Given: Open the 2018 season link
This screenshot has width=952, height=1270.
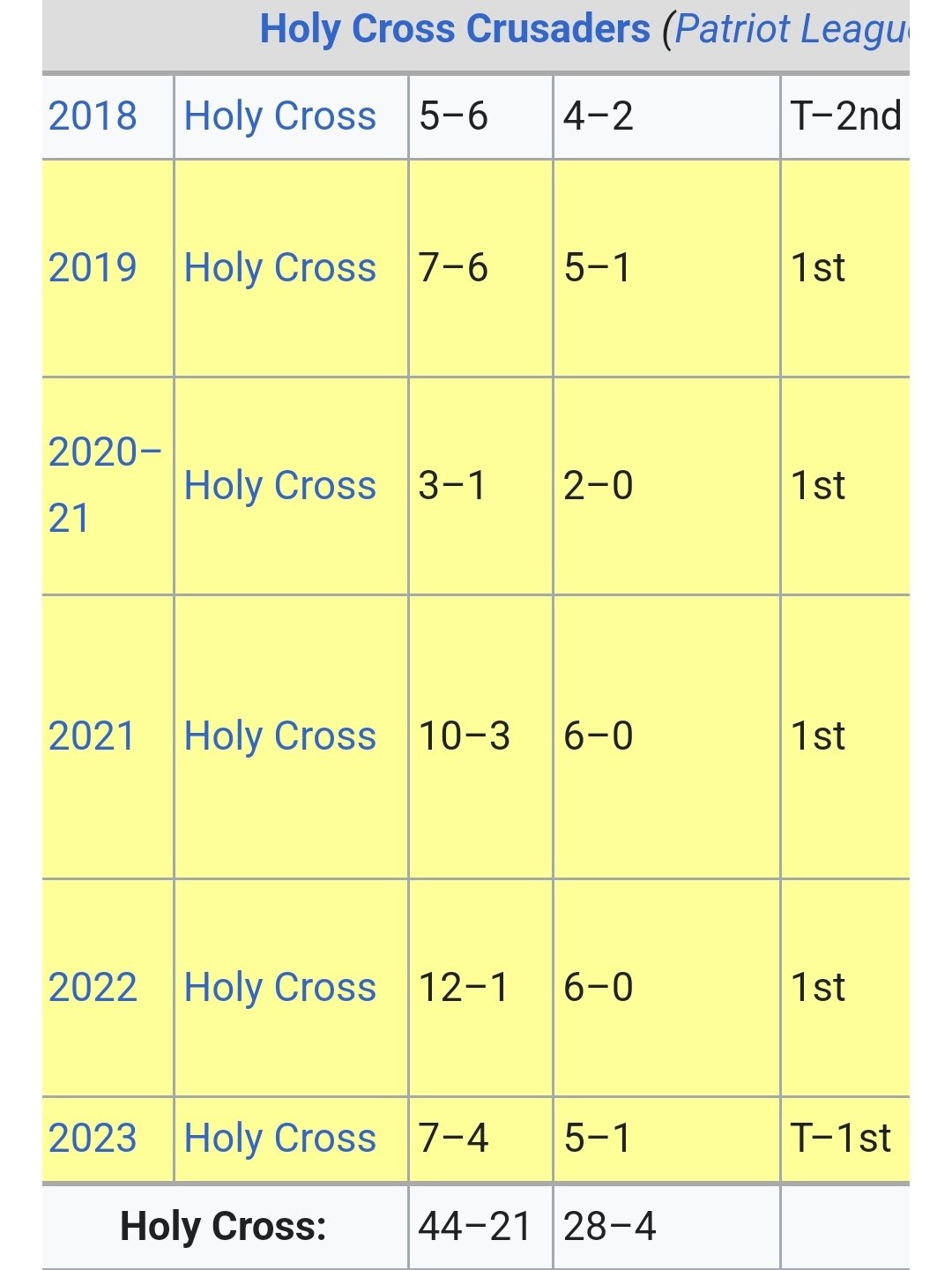Looking at the screenshot, I should (93, 116).
